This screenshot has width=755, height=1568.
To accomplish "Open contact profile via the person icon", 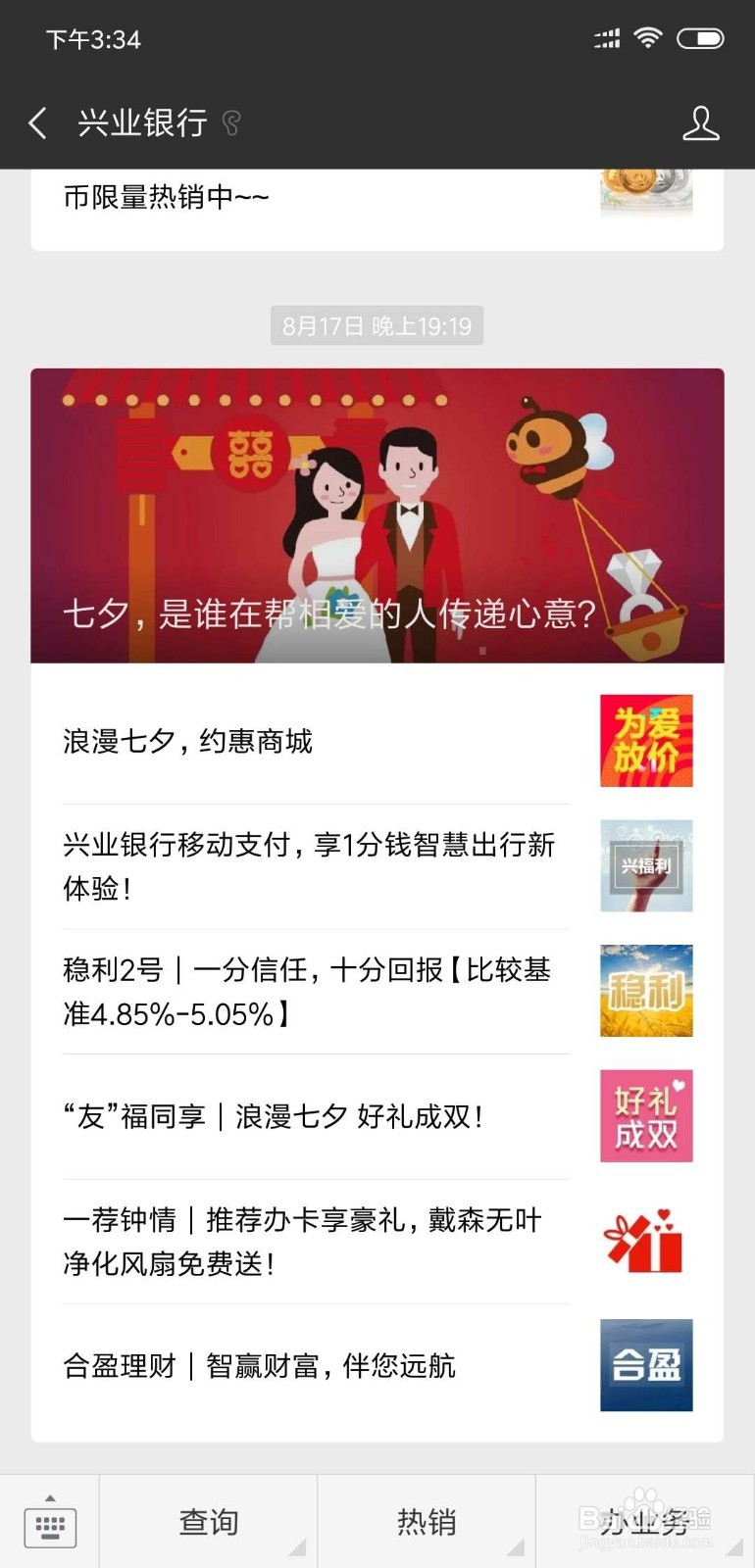I will click(x=700, y=122).
